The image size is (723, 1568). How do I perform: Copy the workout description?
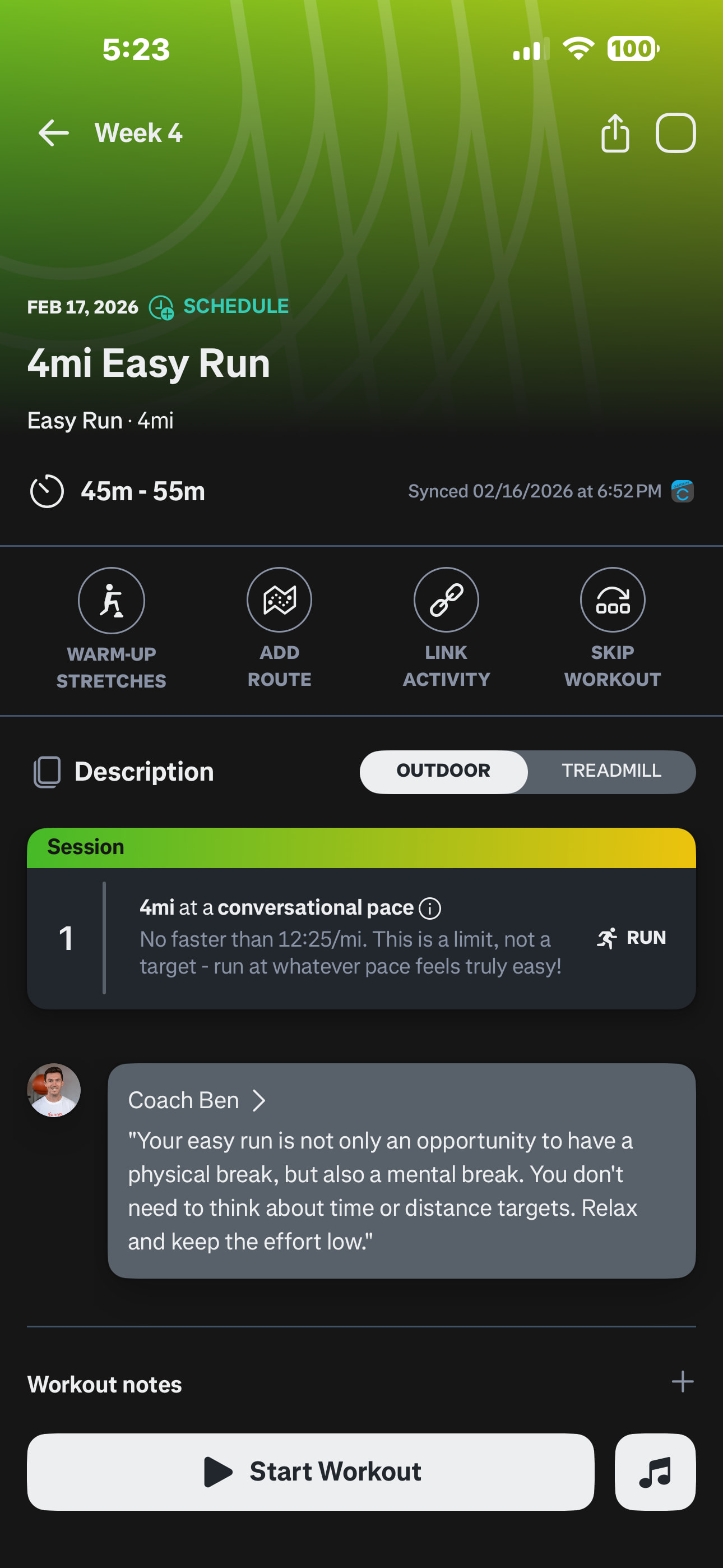tap(47, 772)
